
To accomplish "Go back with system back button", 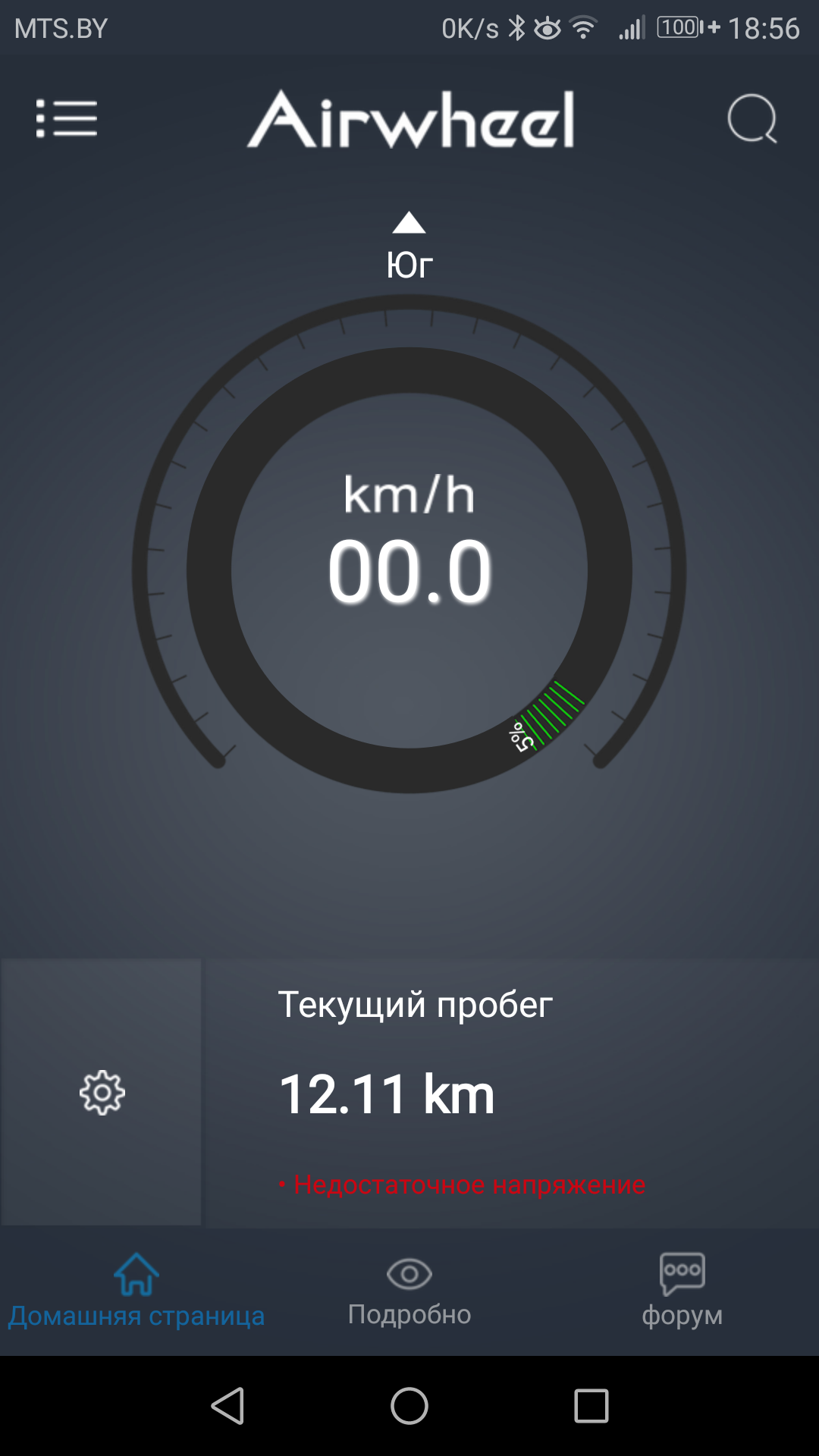I will click(227, 1407).
